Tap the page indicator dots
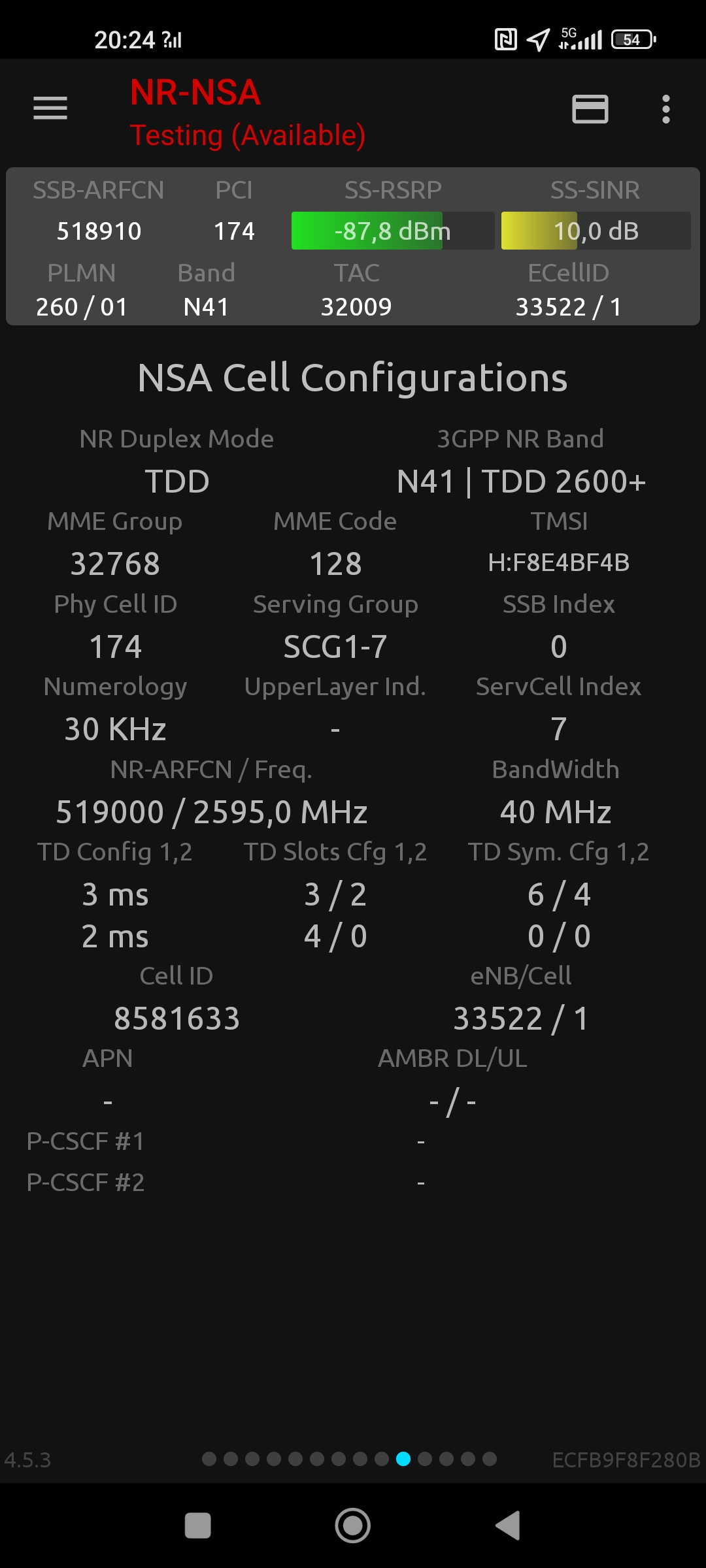The height and width of the screenshot is (1568, 706). pyautogui.click(x=349, y=1459)
